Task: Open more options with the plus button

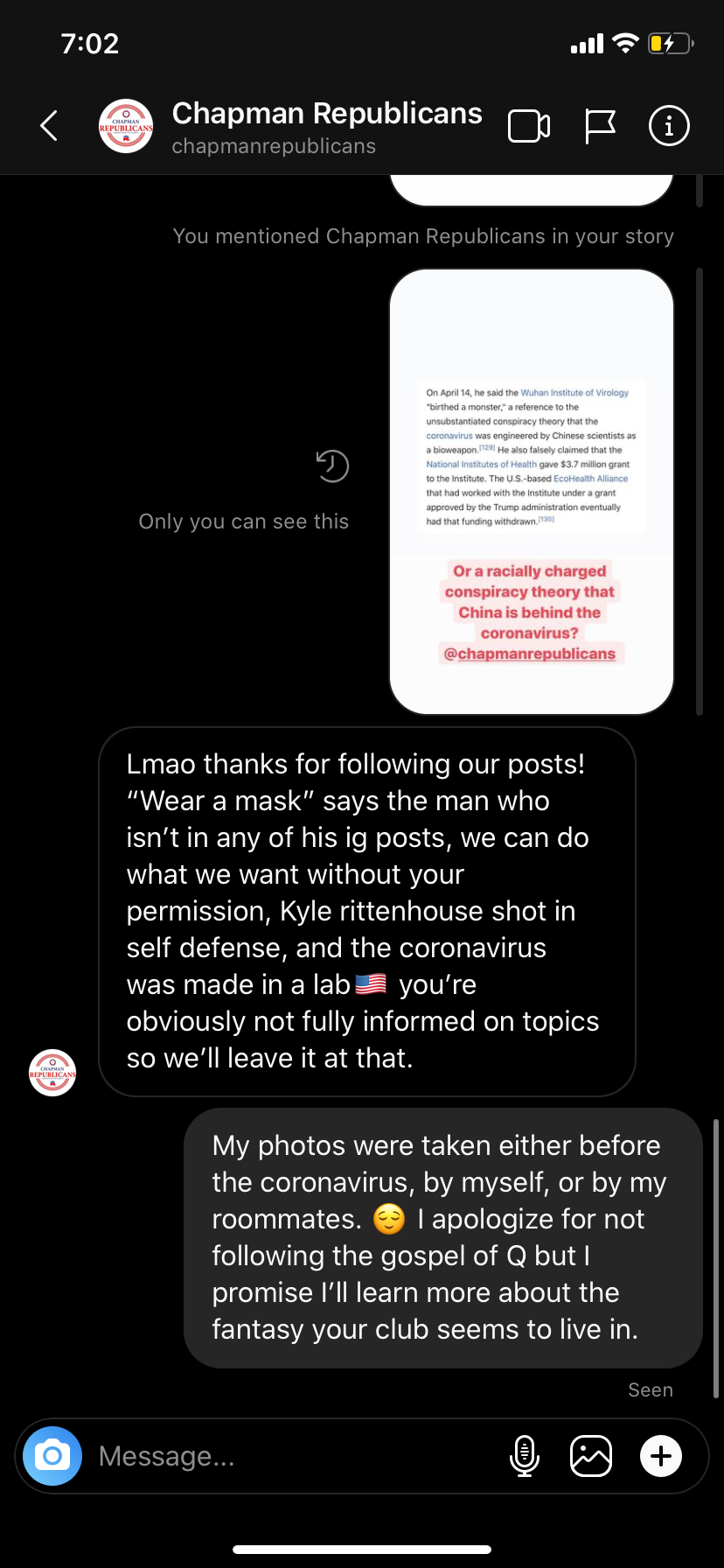Action: tap(661, 1456)
